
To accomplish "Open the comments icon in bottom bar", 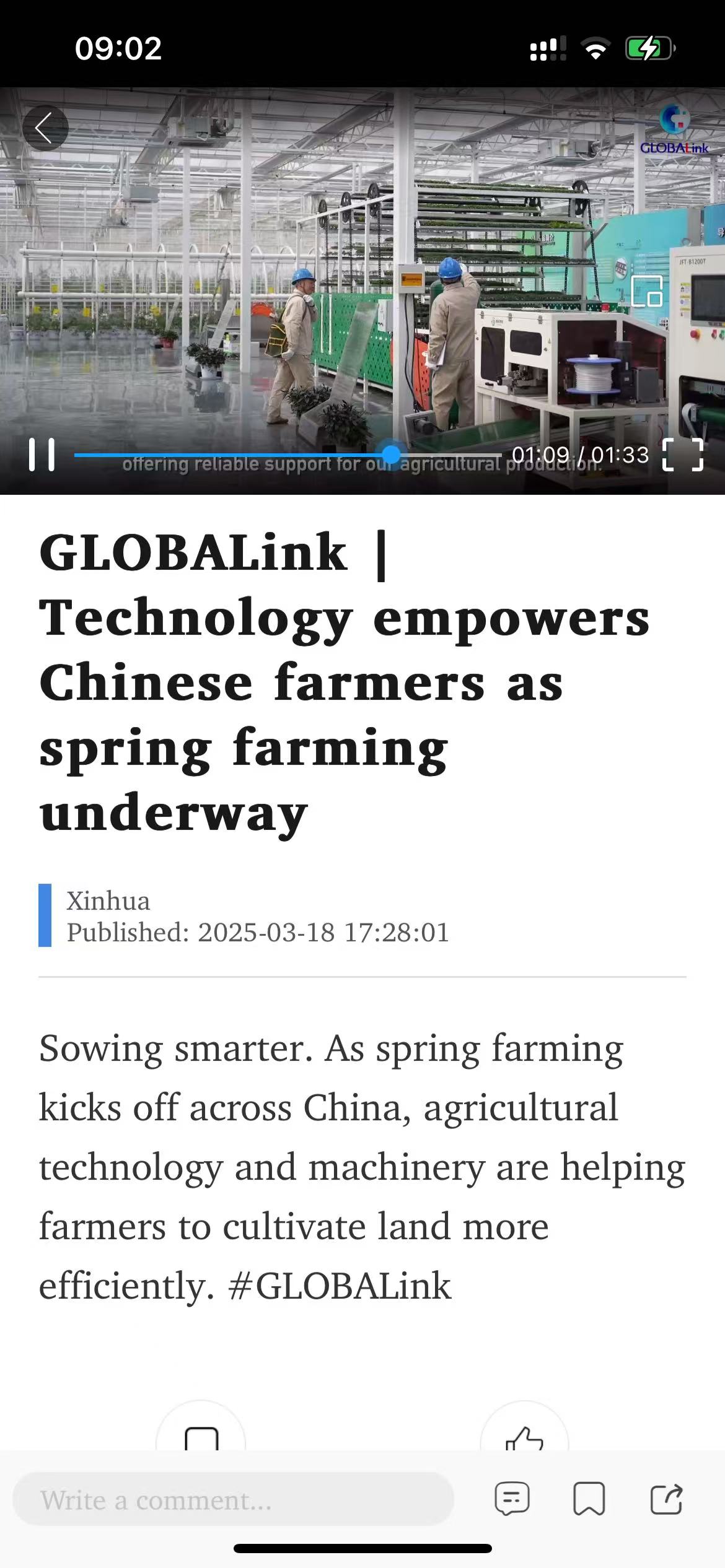I will click(x=512, y=1499).
